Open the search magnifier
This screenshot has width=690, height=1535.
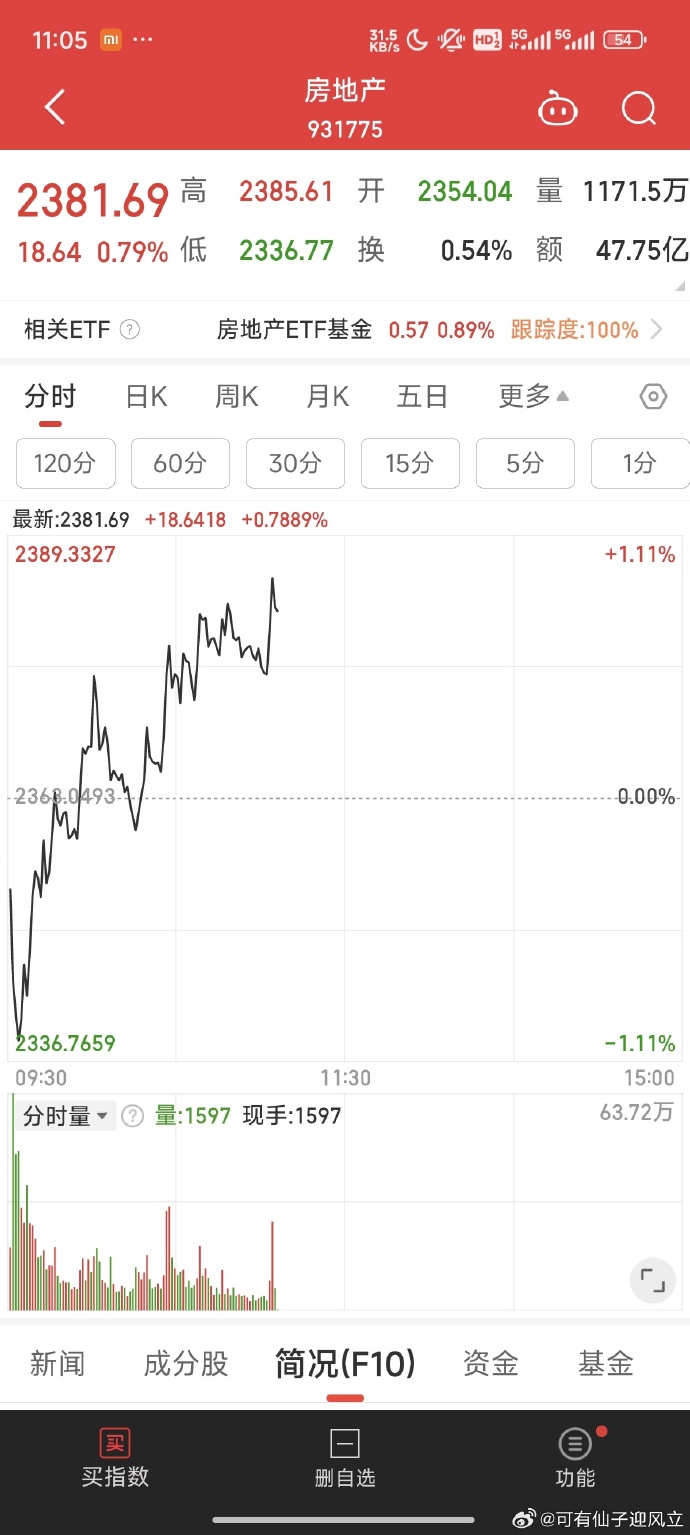638,108
